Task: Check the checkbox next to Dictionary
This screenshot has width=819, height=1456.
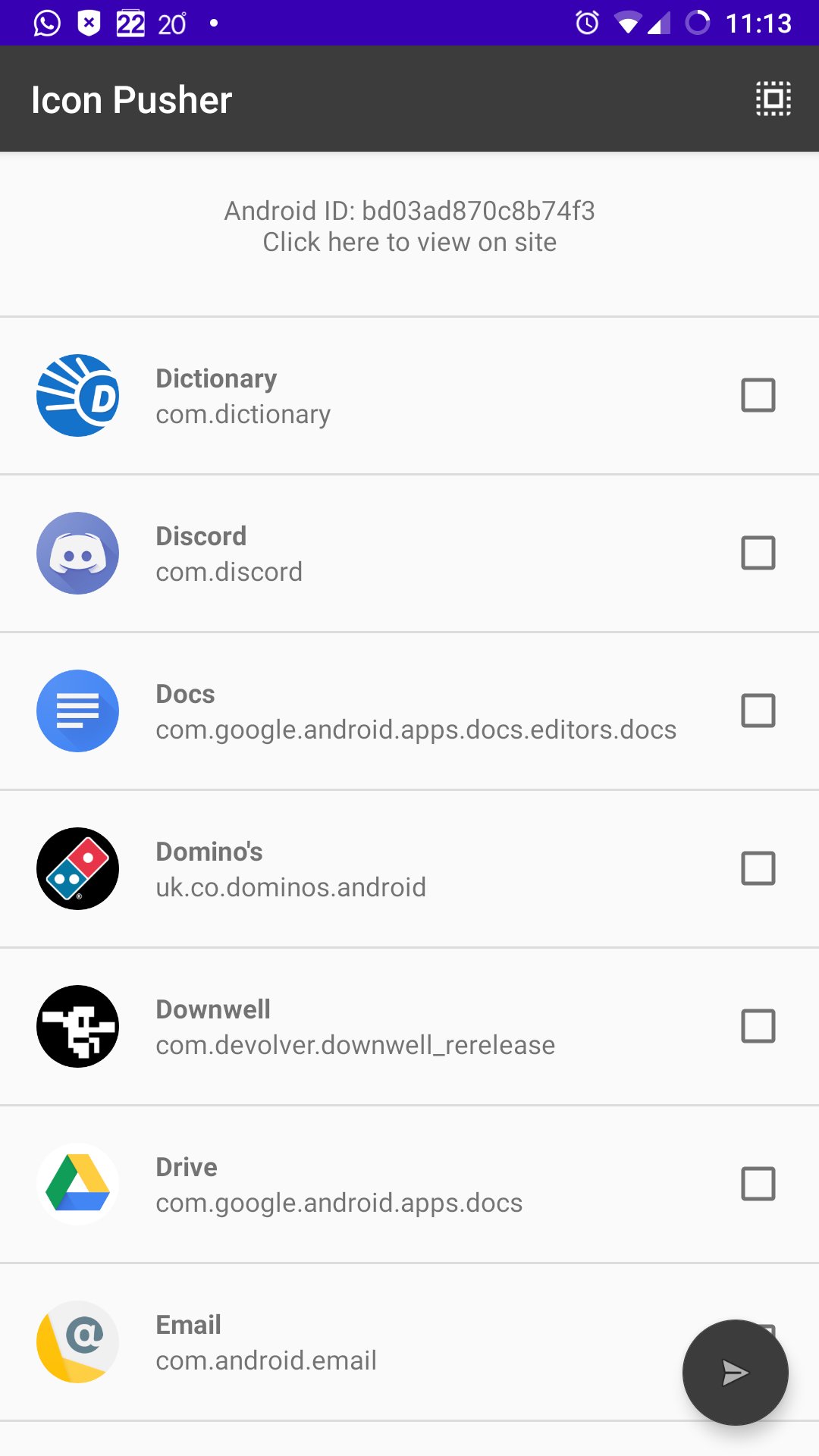Action: pyautogui.click(x=758, y=395)
